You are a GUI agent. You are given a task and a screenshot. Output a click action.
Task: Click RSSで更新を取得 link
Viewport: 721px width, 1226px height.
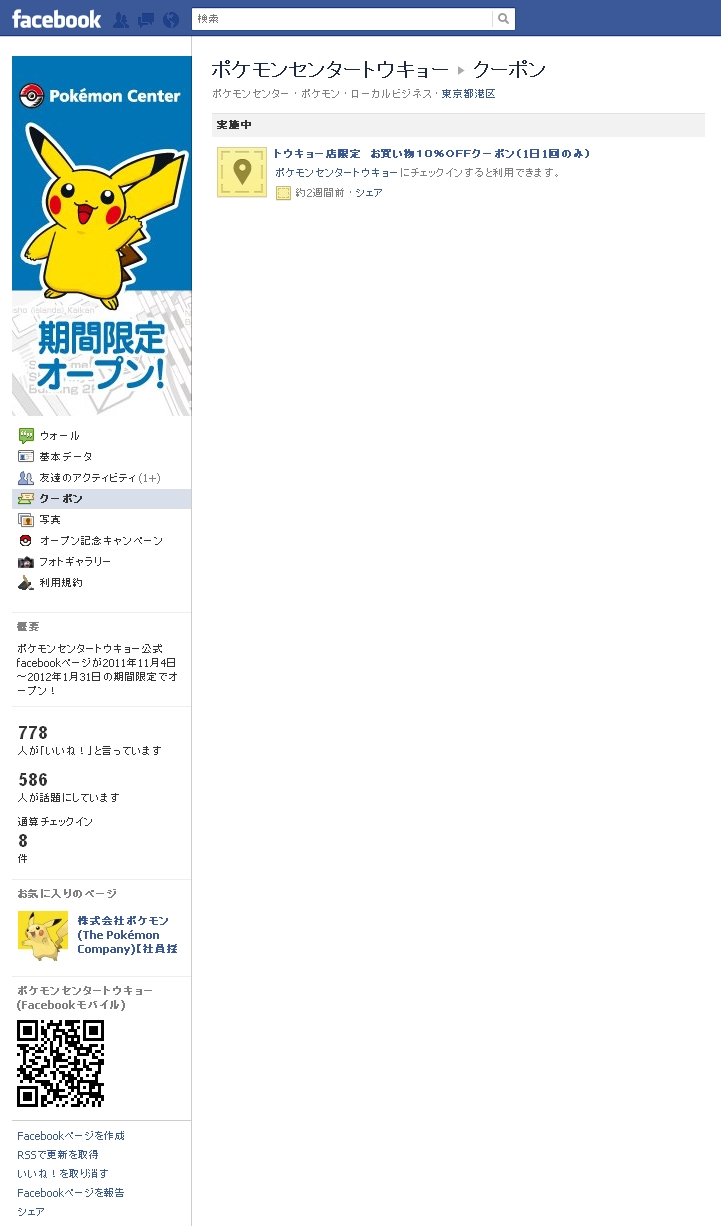(x=58, y=1155)
